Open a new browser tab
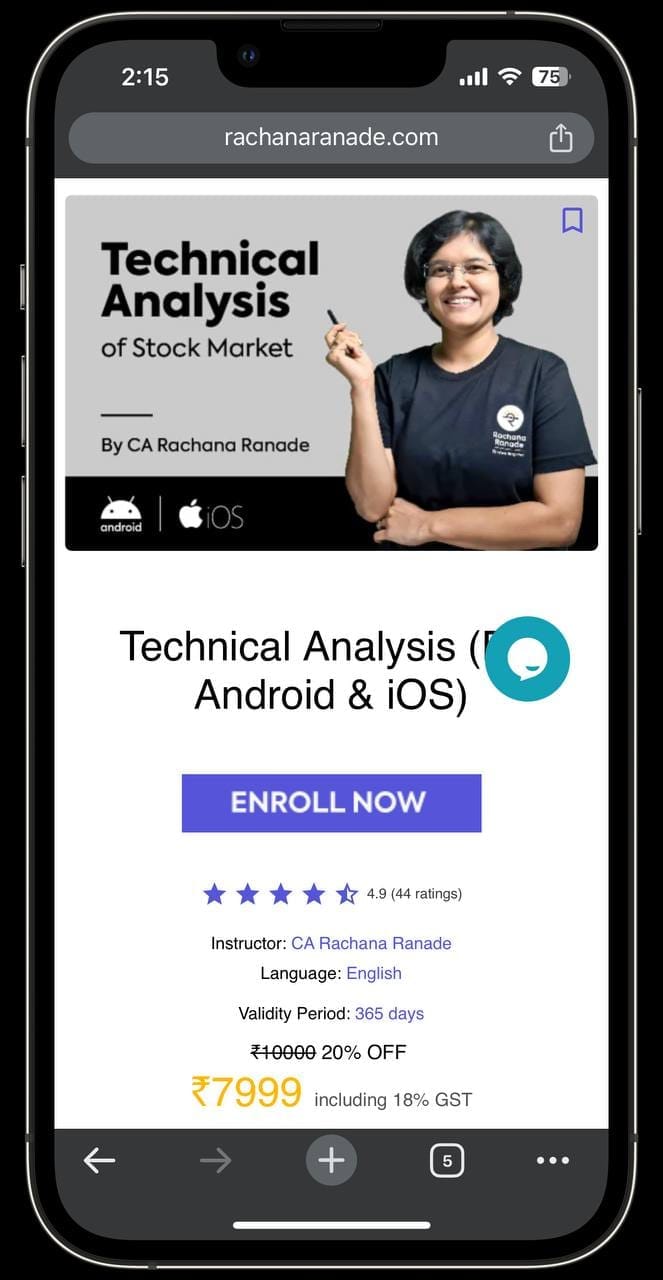This screenshot has height=1280, width=663. [331, 1160]
